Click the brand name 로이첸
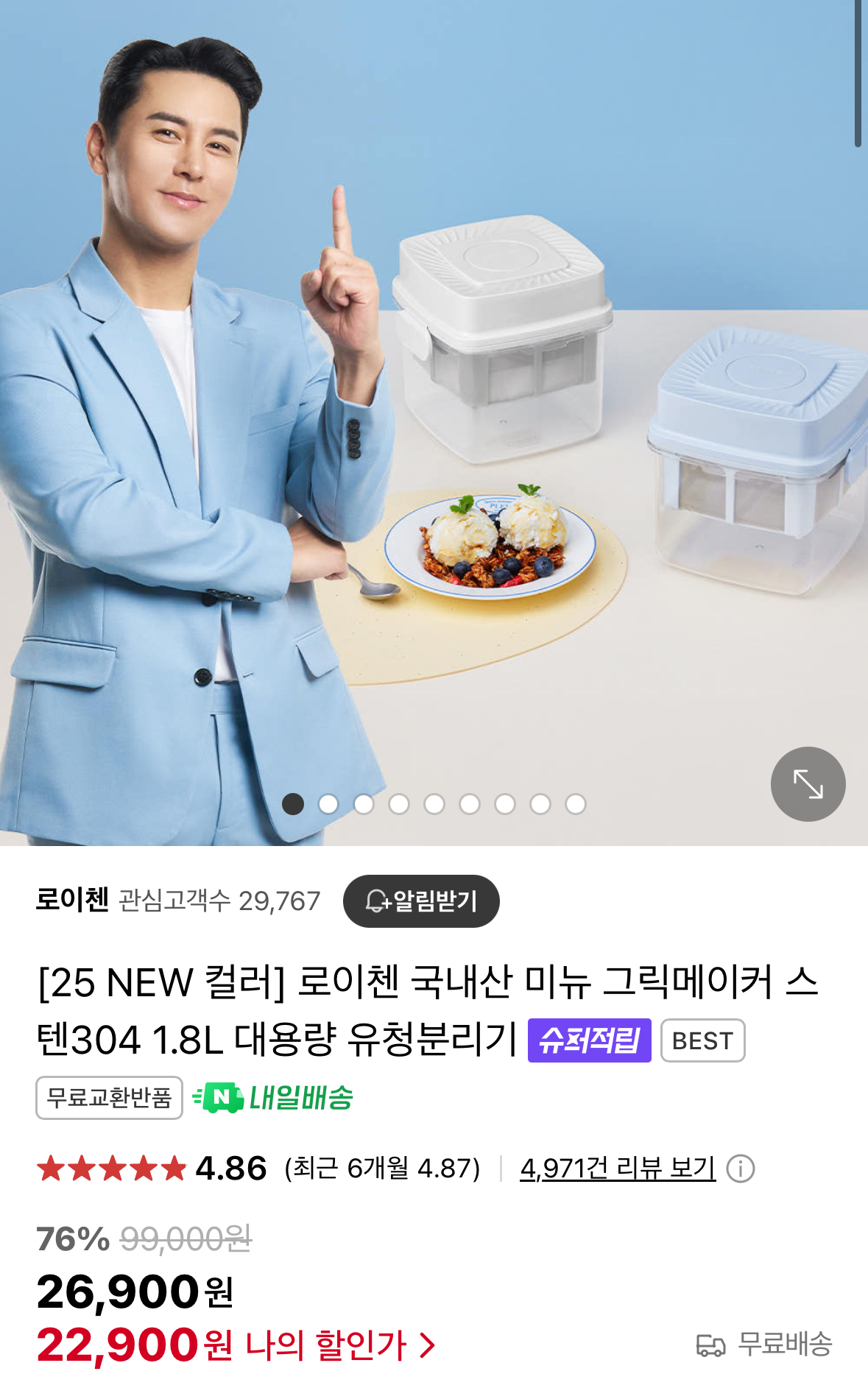This screenshot has height=1374, width=868. [71, 900]
